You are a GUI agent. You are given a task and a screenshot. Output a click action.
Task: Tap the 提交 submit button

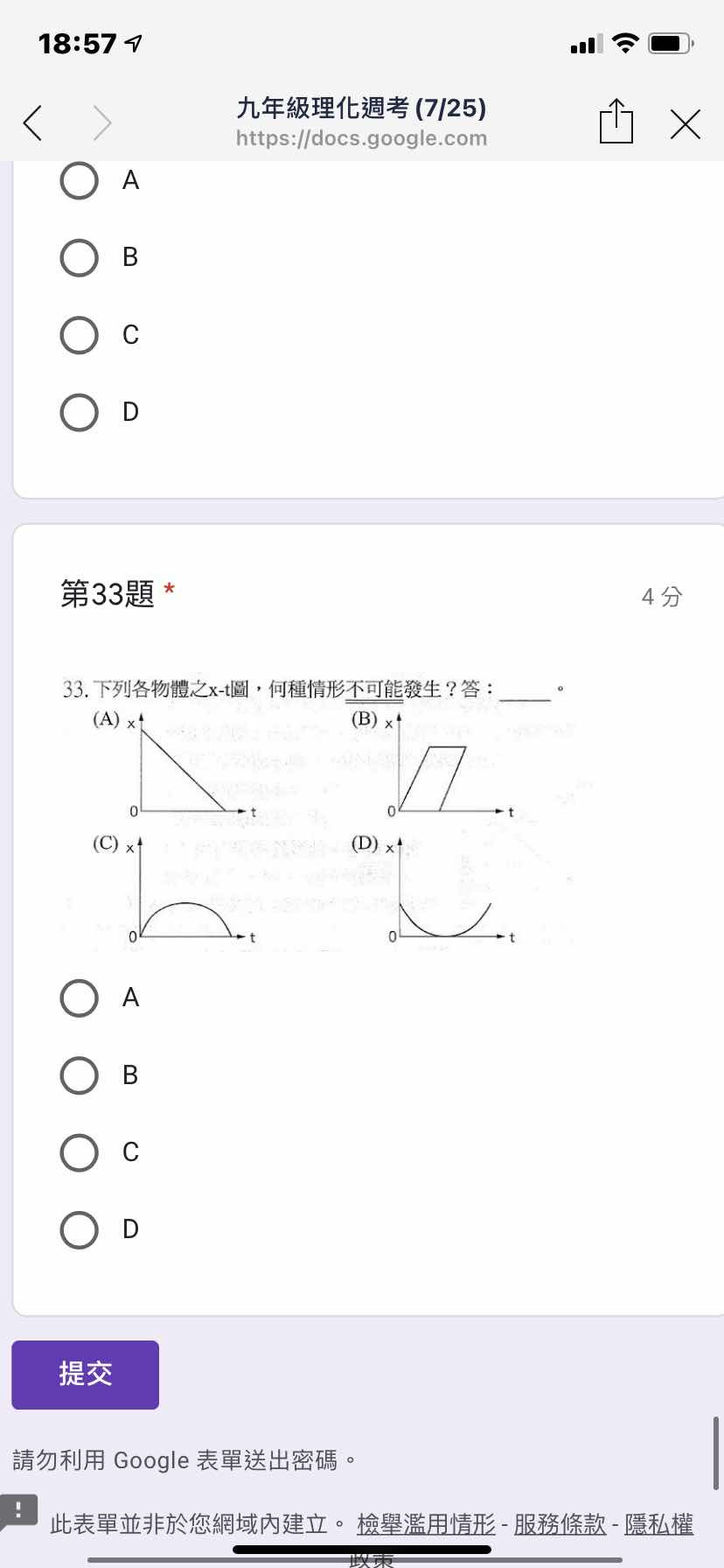85,1375
